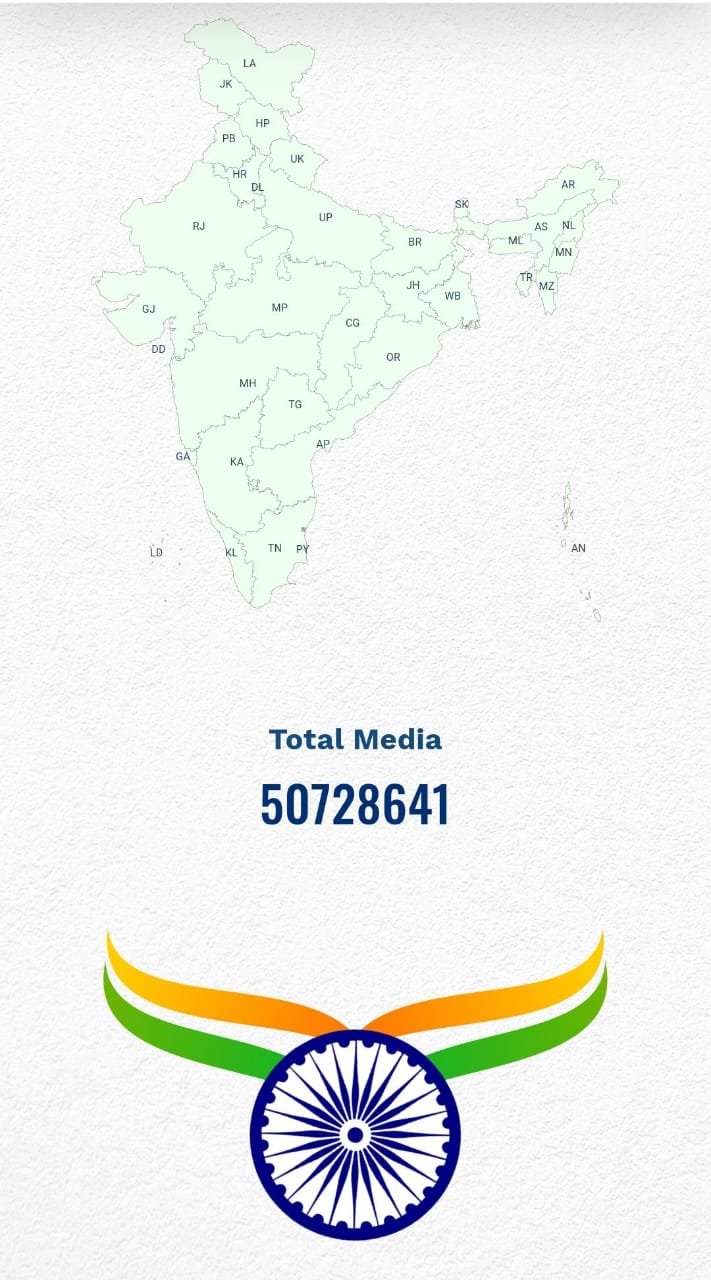The width and height of the screenshot is (711, 1280).
Task: Tap Karnataka (KA) state region
Action: click(236, 462)
